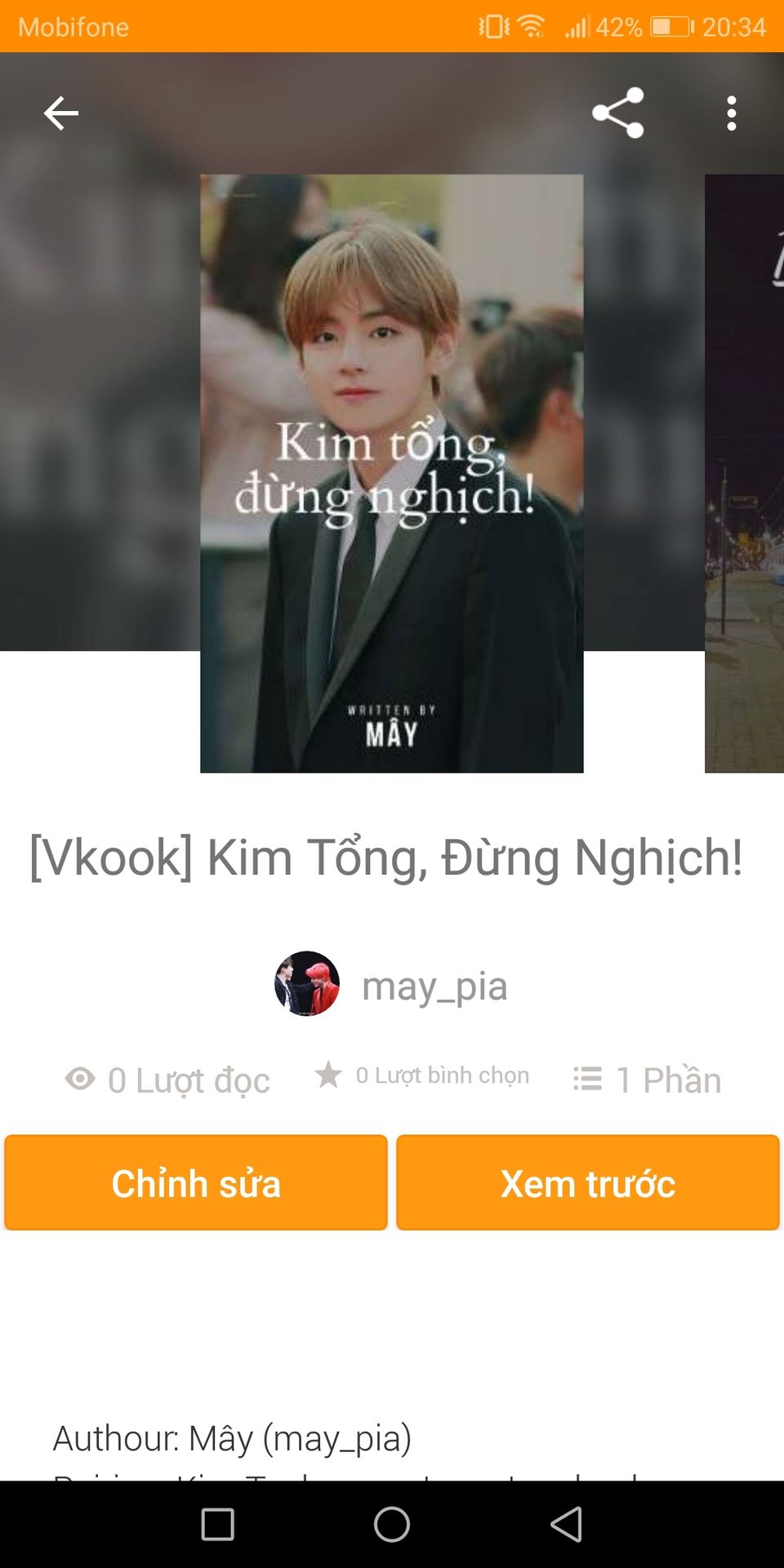Open the Kim tổng, đừng nghịch! cover
784x1568 pixels.
(x=392, y=474)
